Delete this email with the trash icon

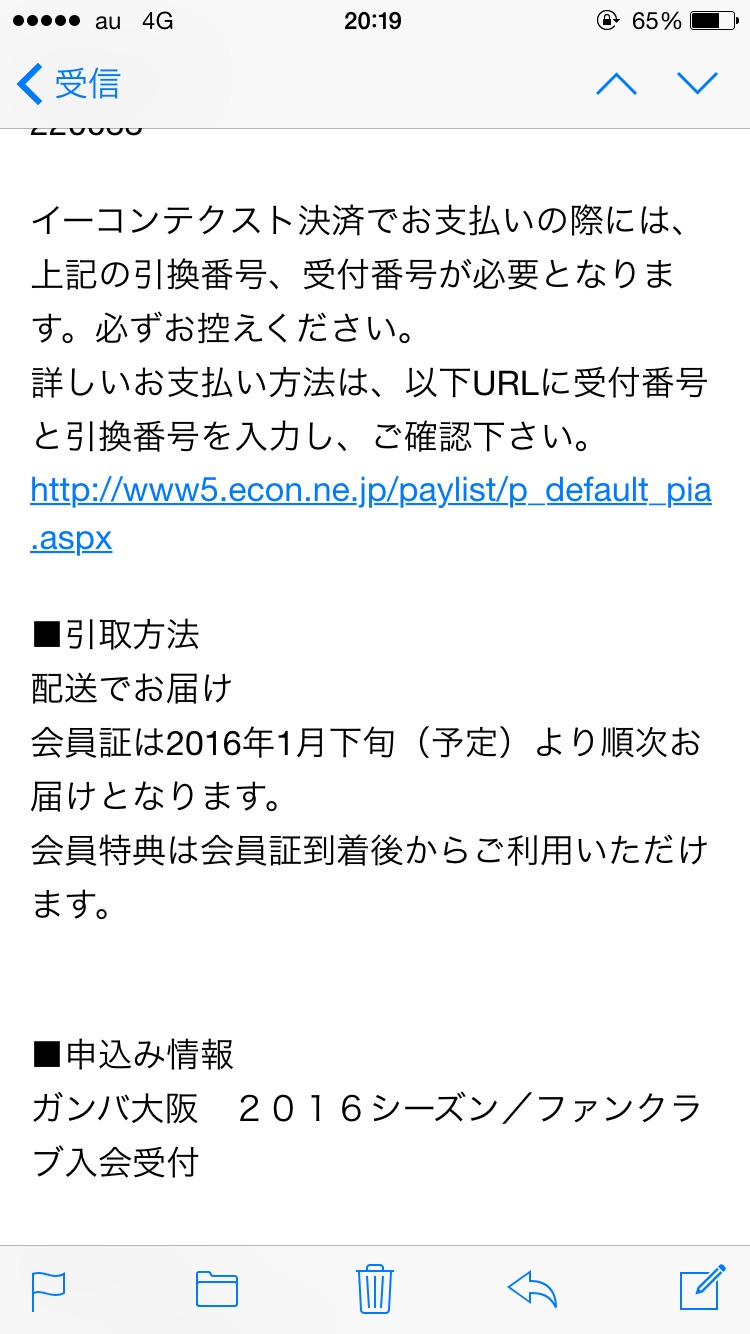375,1288
